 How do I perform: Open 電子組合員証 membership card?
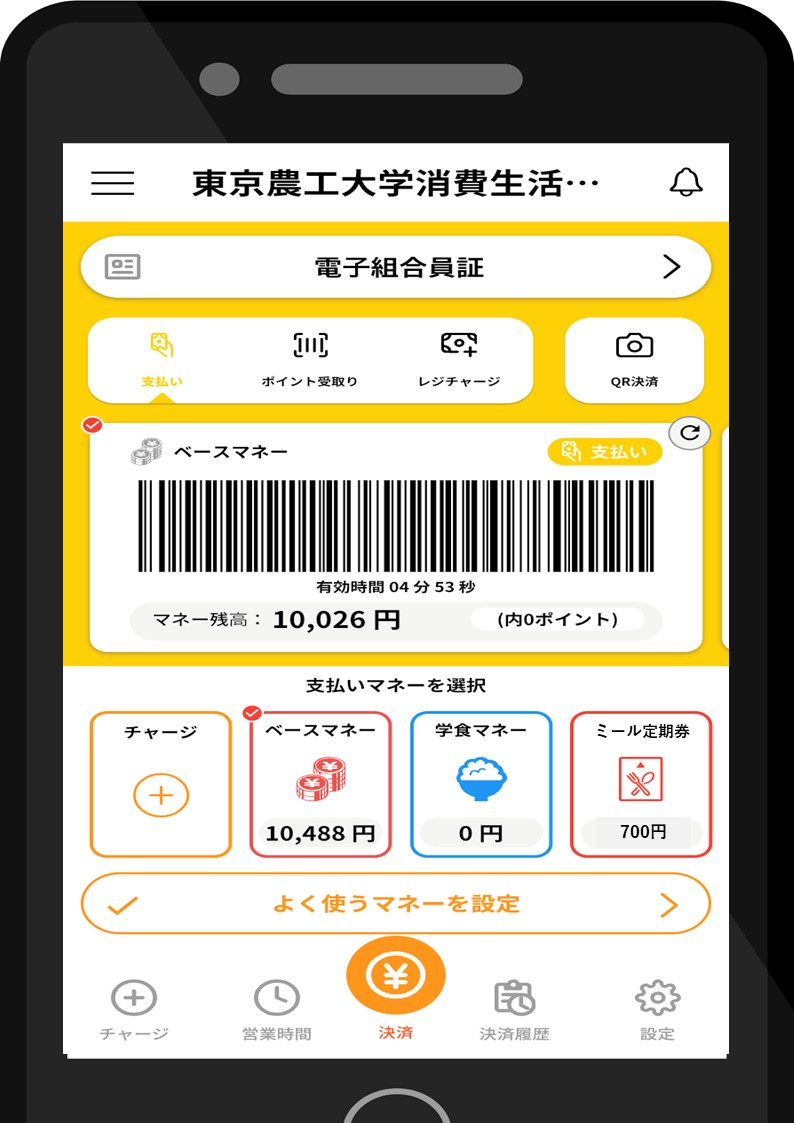[x=396, y=267]
